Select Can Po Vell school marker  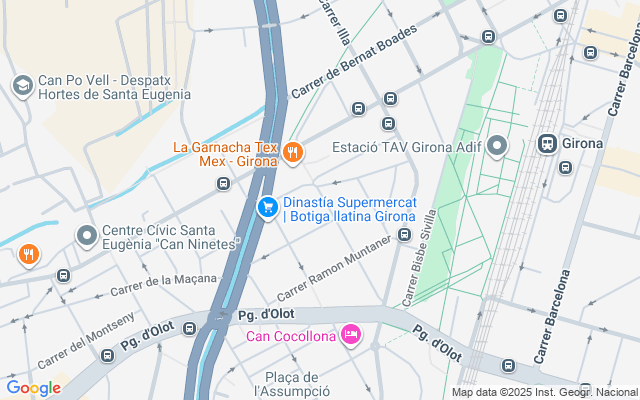click(x=21, y=87)
